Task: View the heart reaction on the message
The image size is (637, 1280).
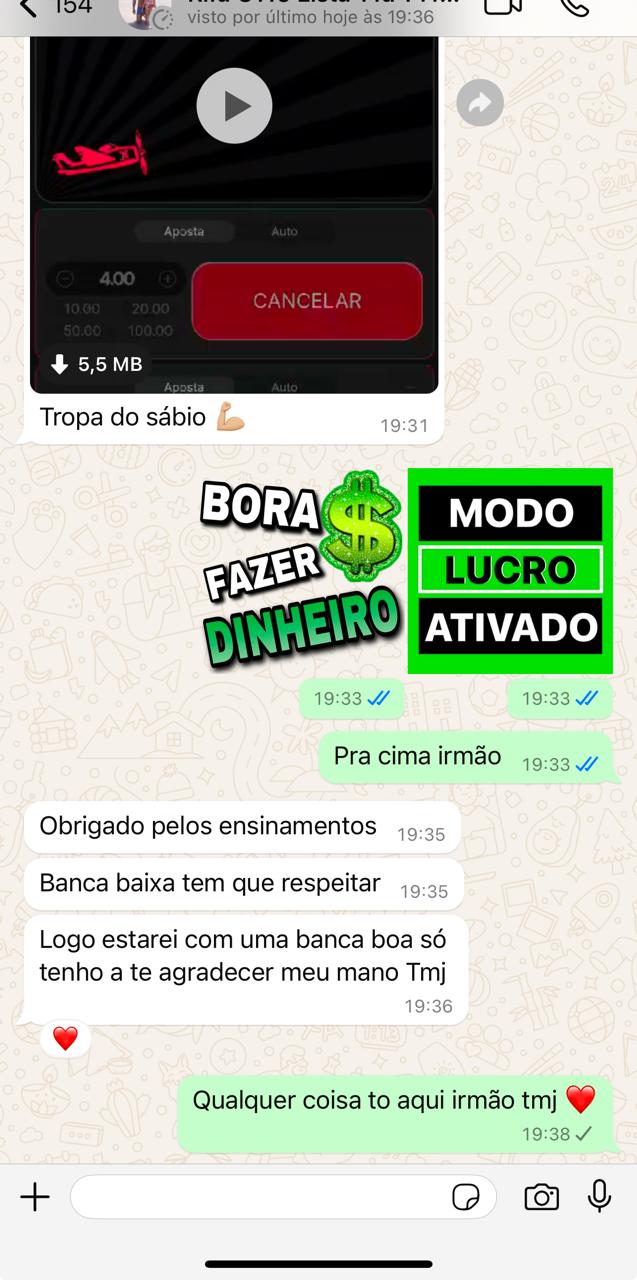Action: tap(65, 1039)
